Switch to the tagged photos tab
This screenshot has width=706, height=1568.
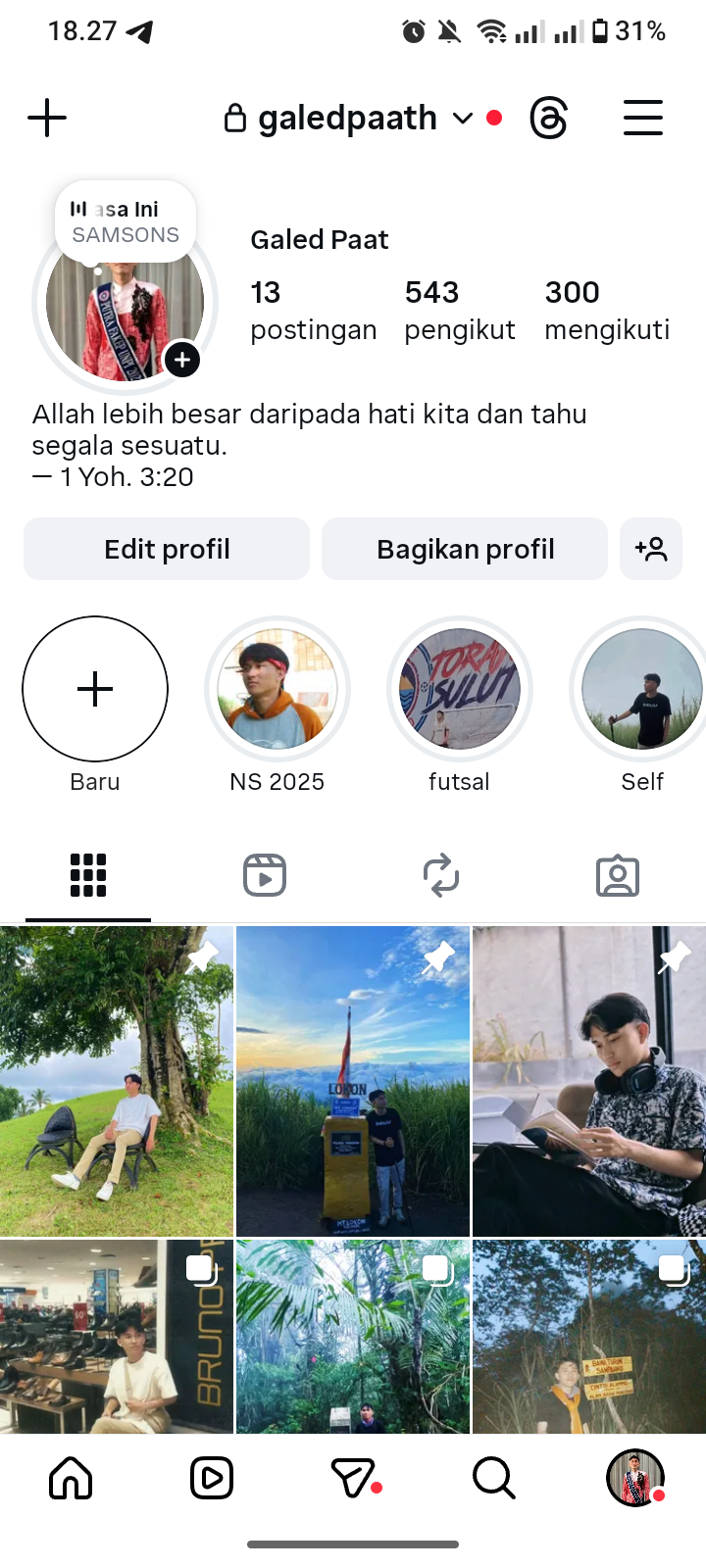(618, 875)
